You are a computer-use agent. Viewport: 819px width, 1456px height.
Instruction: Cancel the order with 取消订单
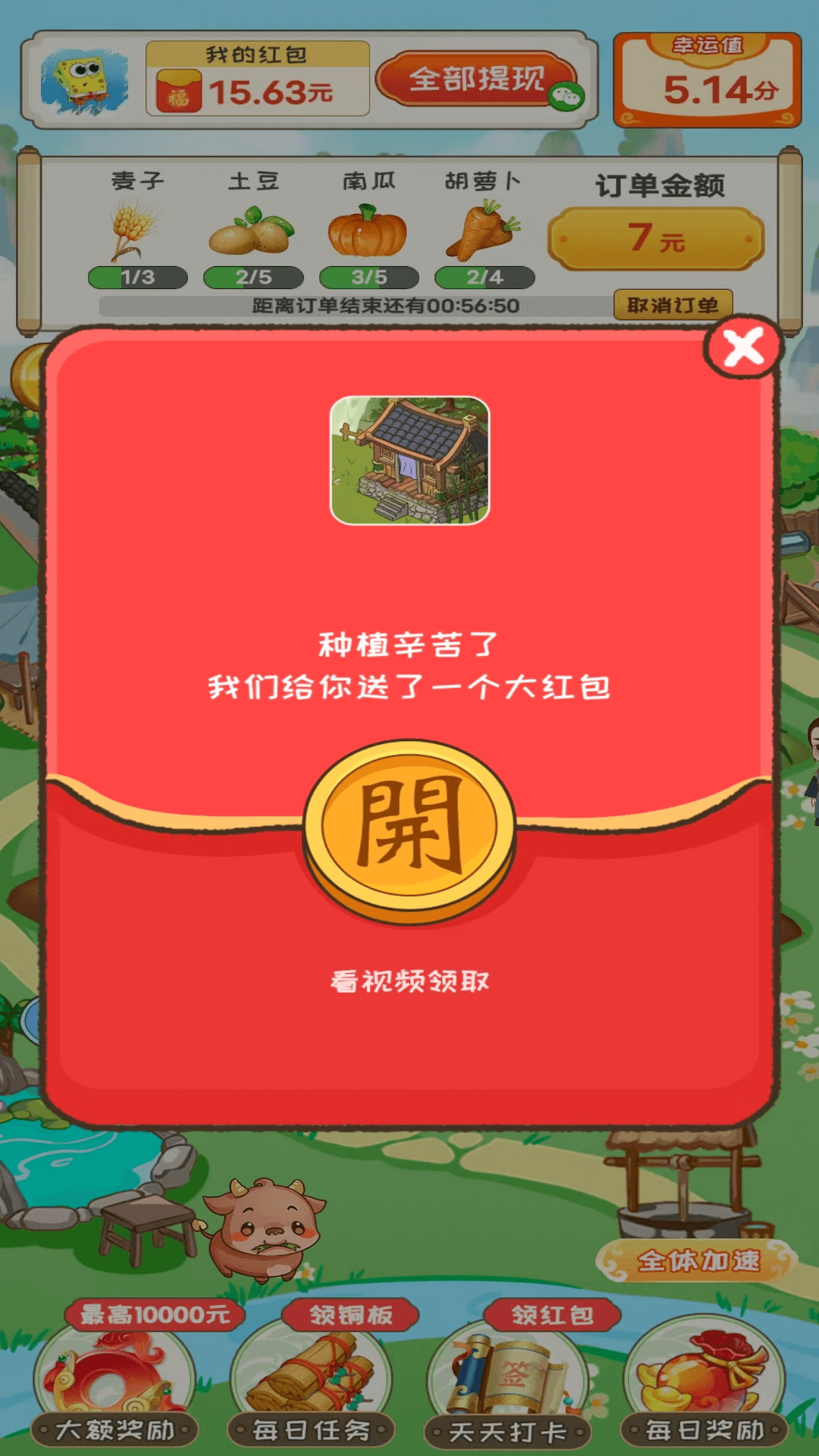click(673, 305)
